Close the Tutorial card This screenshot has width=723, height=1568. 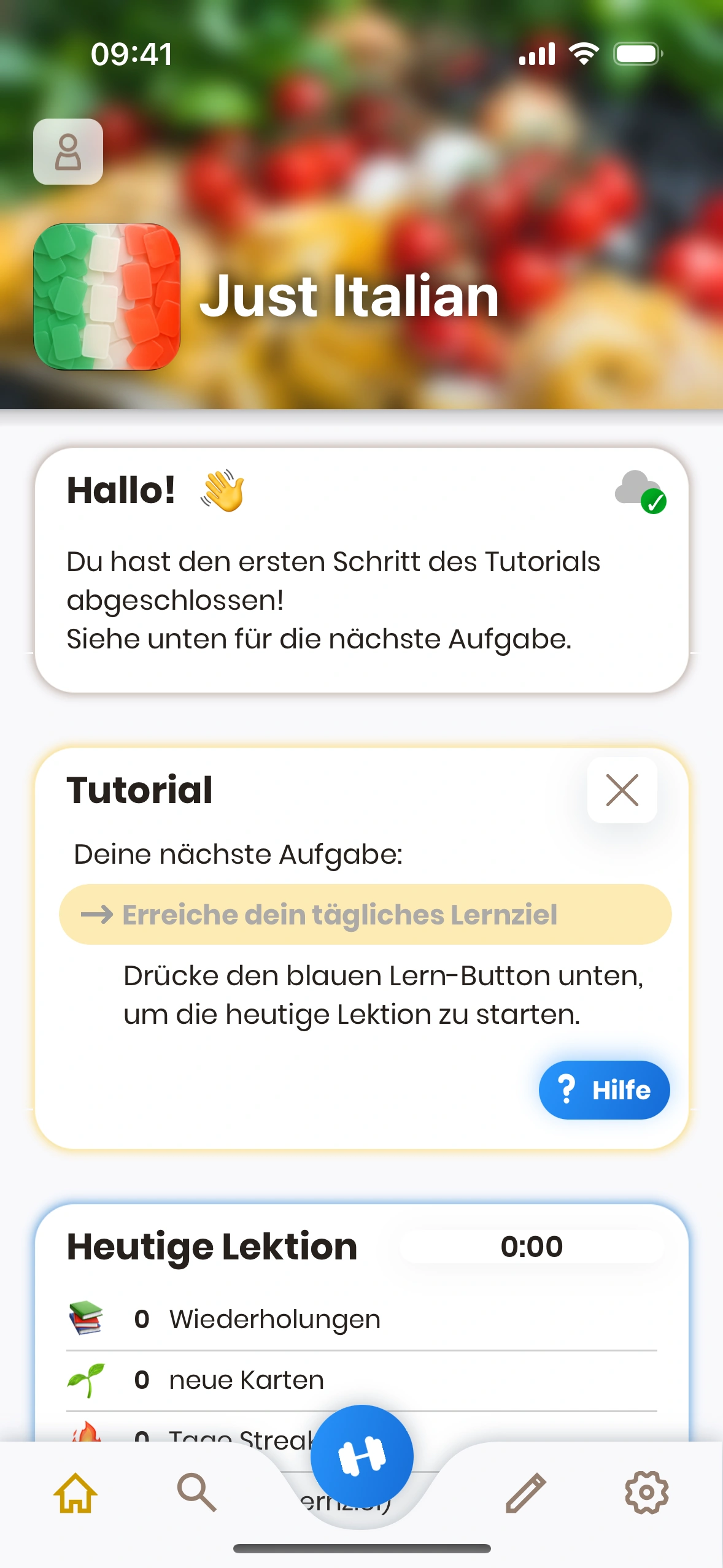click(x=622, y=790)
